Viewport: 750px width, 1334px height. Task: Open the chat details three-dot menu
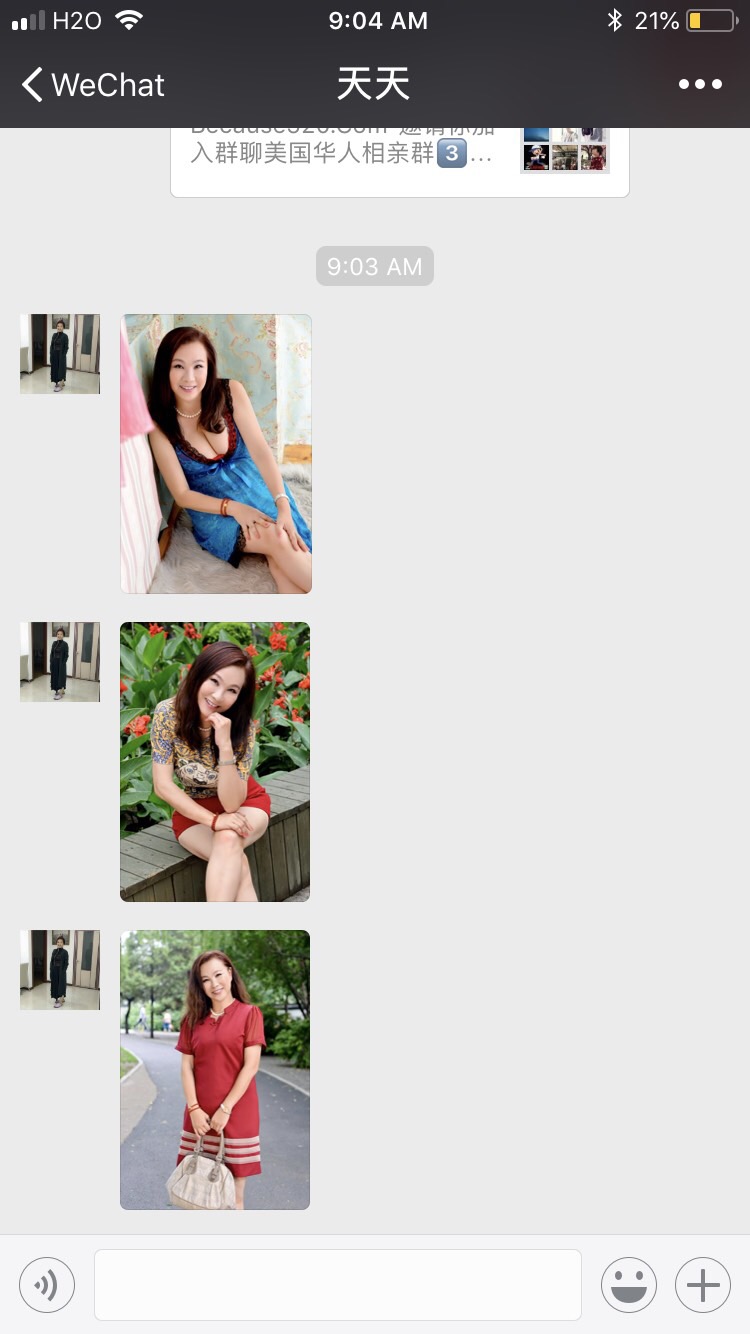[700, 85]
